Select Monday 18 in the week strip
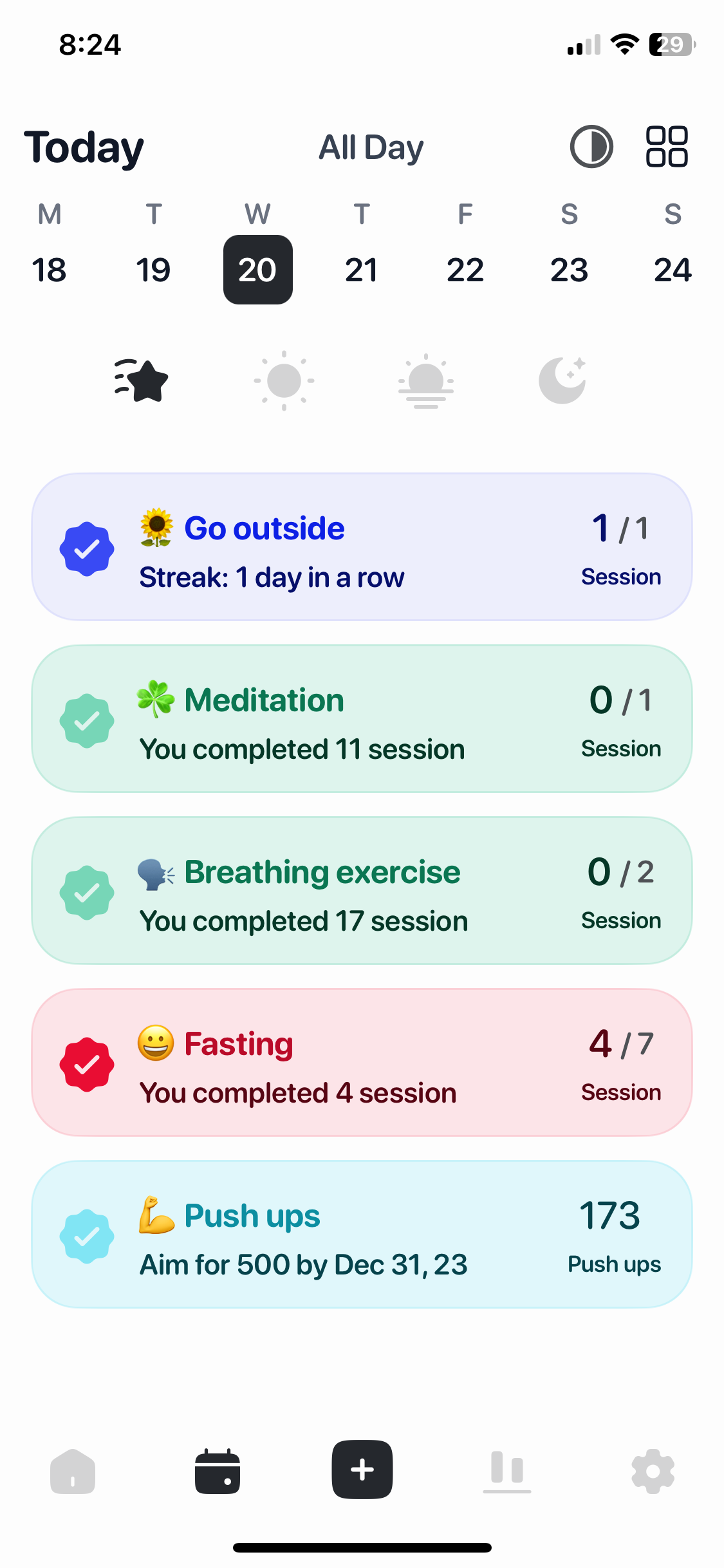Image resolution: width=724 pixels, height=1568 pixels. tap(50, 270)
